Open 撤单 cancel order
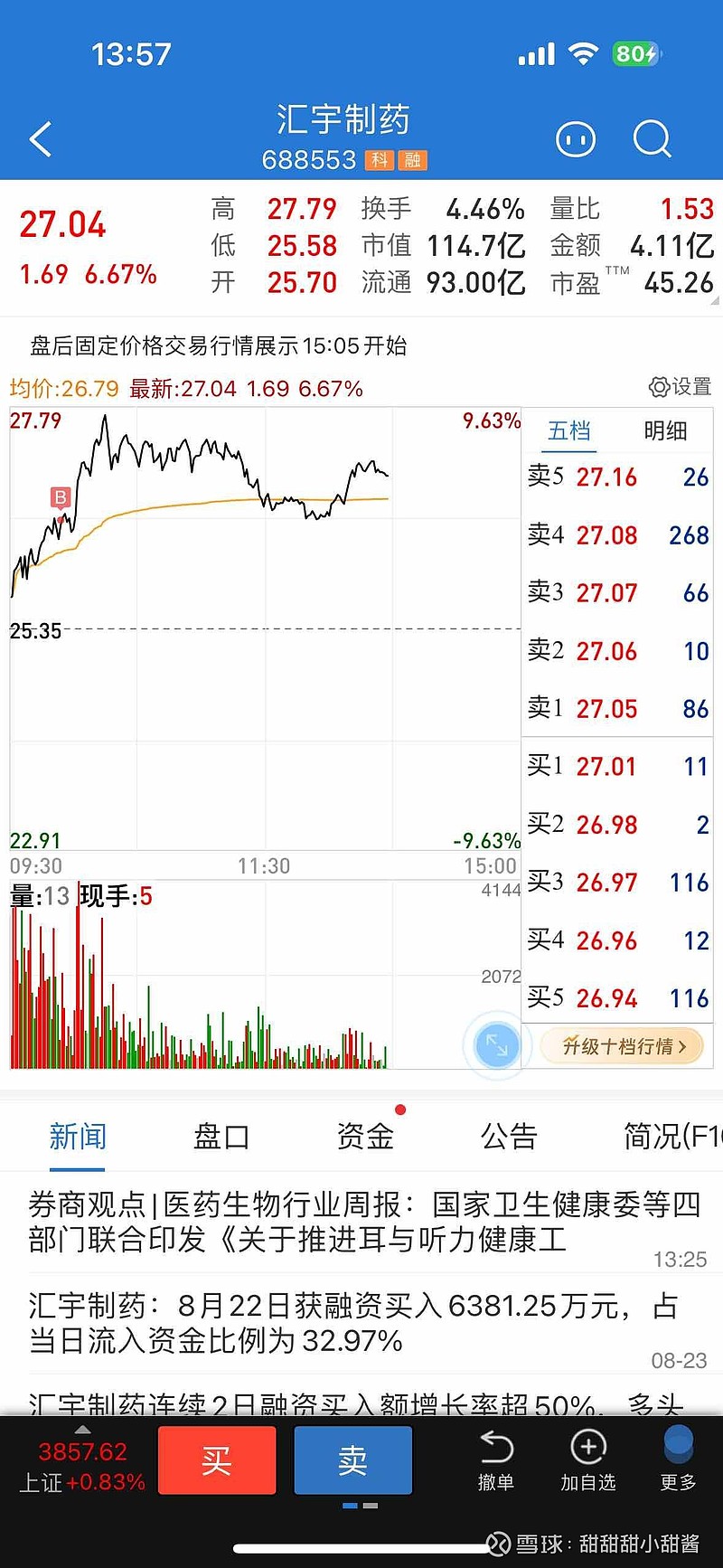The width and height of the screenshot is (723, 1568). (x=496, y=1460)
